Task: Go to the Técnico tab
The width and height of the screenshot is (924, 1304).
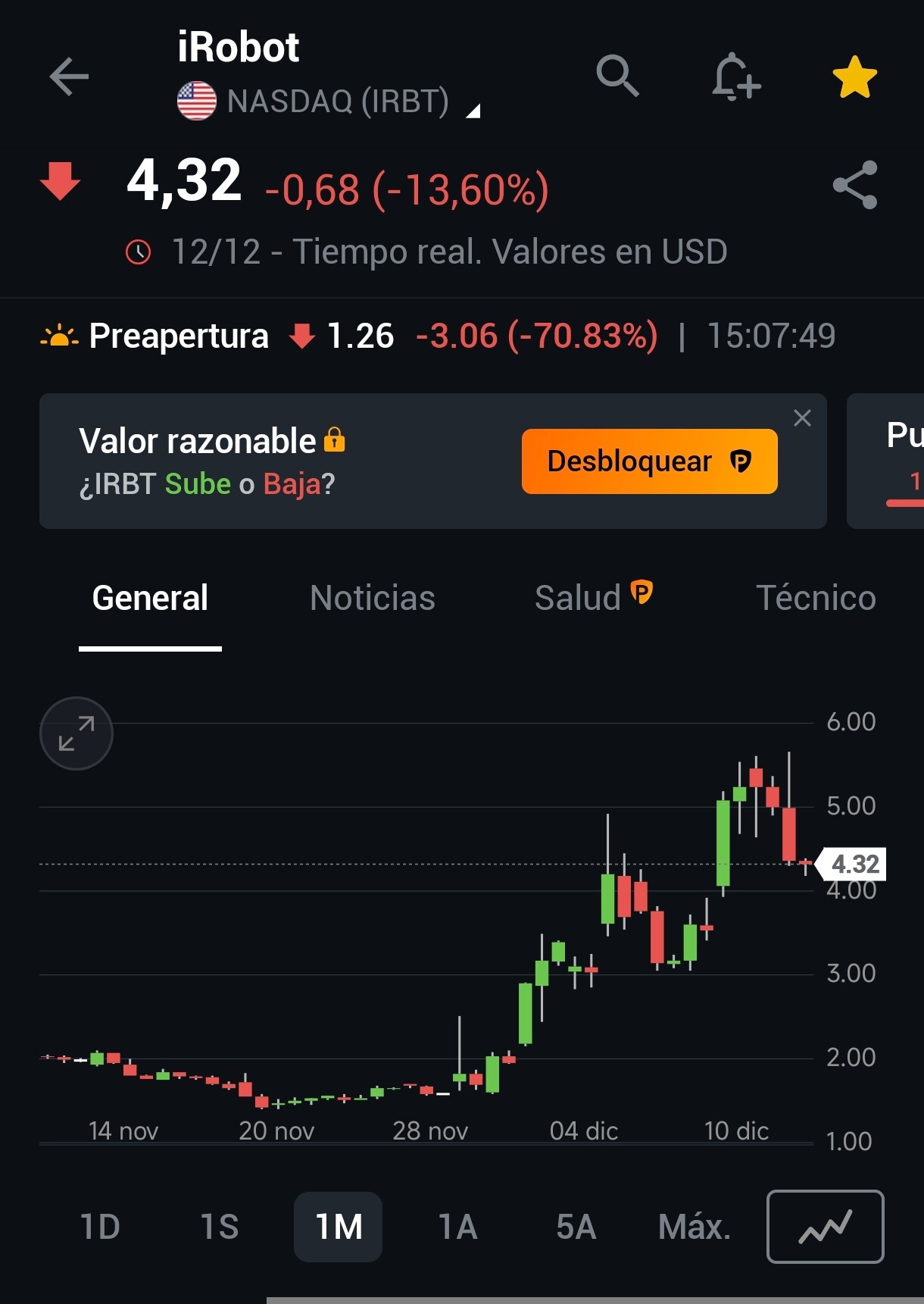Action: click(815, 598)
